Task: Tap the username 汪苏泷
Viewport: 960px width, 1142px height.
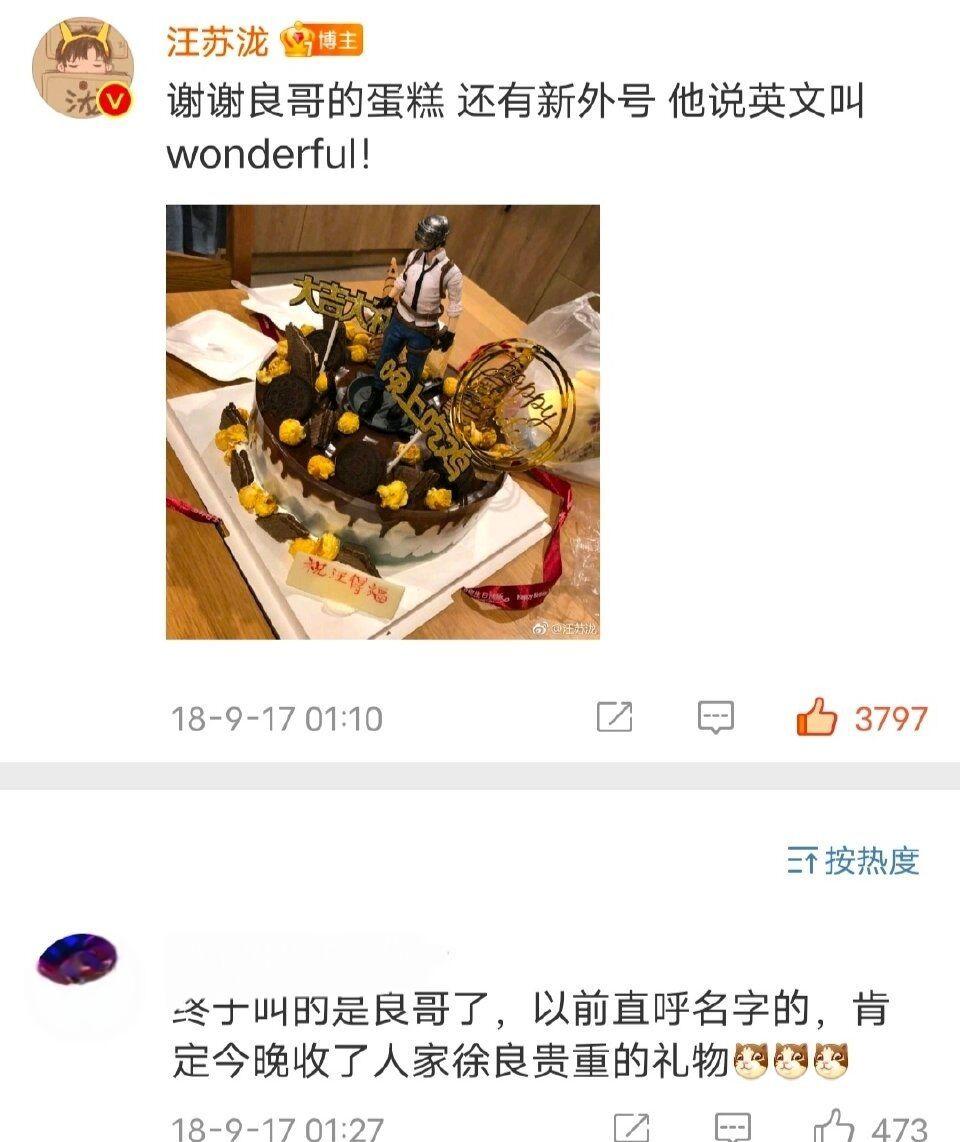Action: (217, 42)
